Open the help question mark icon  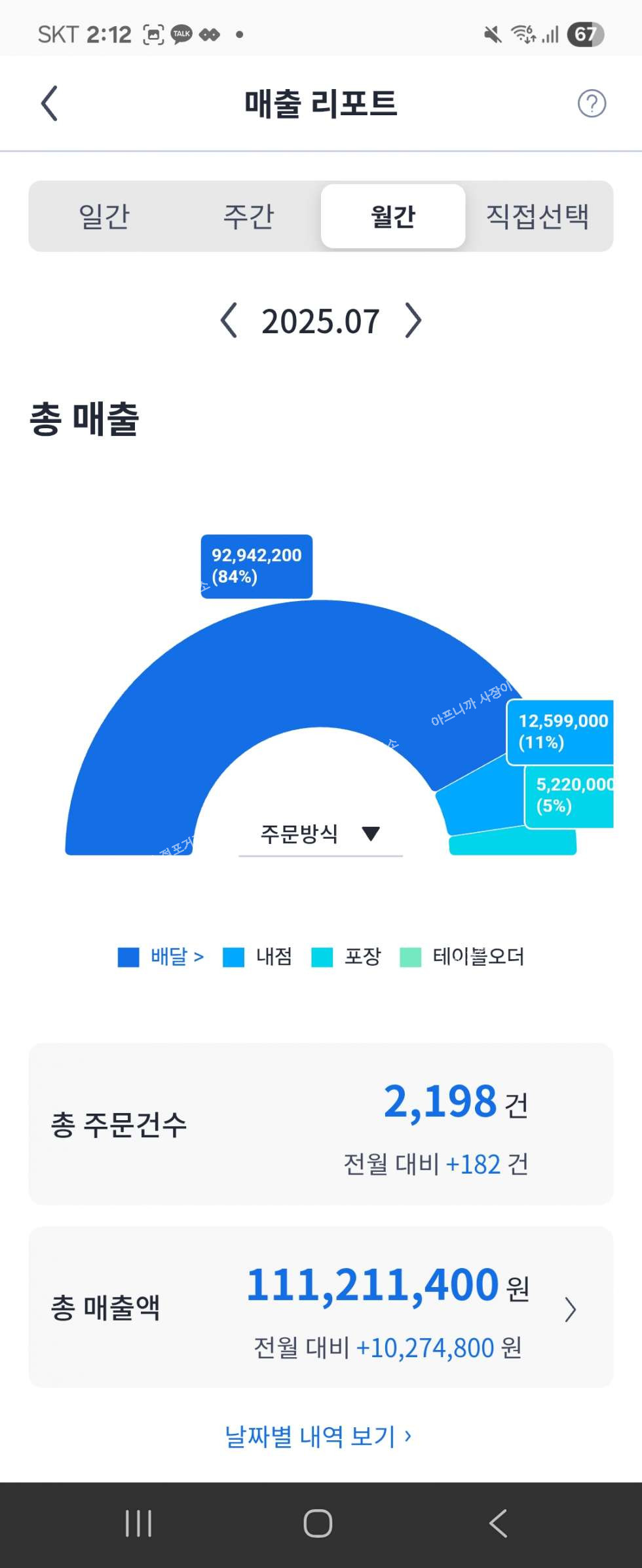(x=591, y=103)
